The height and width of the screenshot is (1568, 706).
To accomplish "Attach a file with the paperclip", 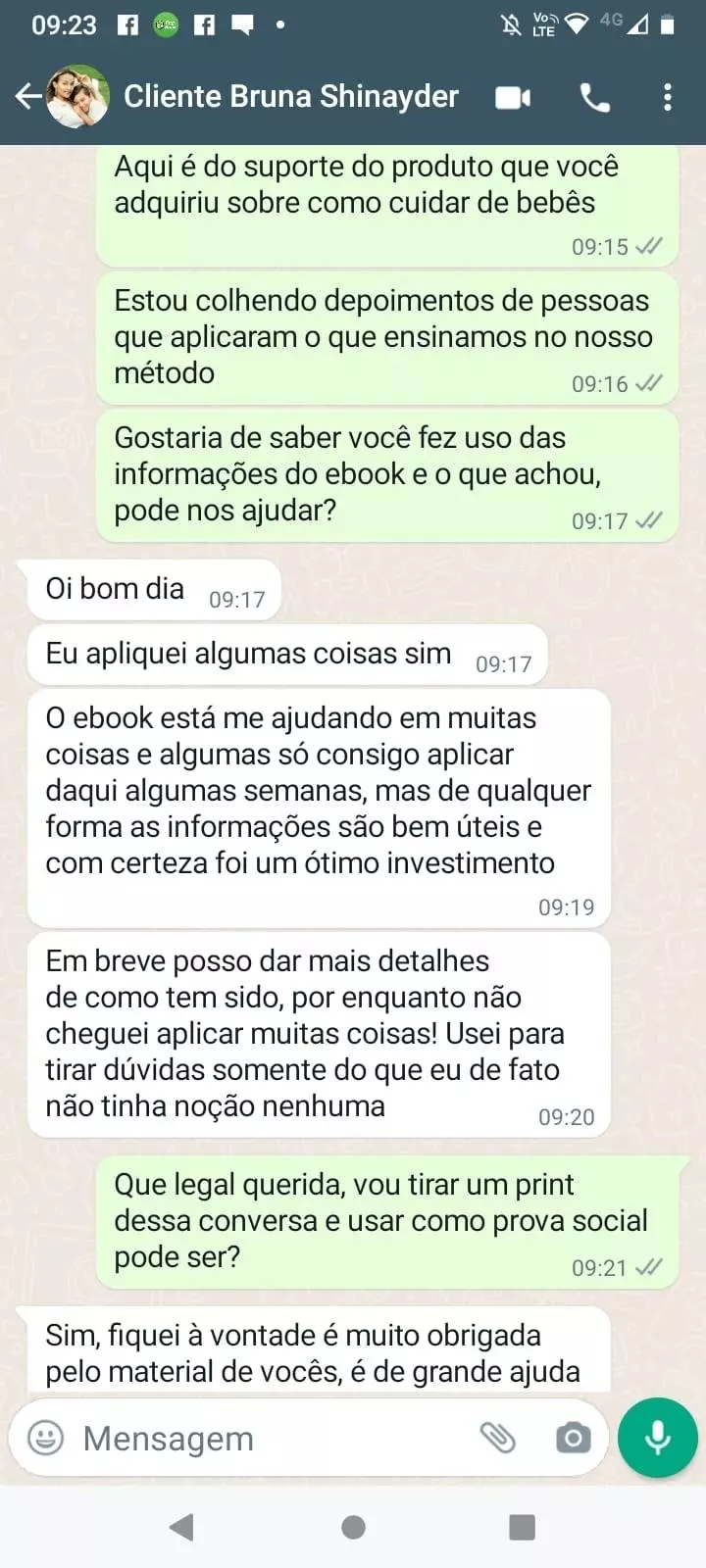I will tap(498, 1438).
